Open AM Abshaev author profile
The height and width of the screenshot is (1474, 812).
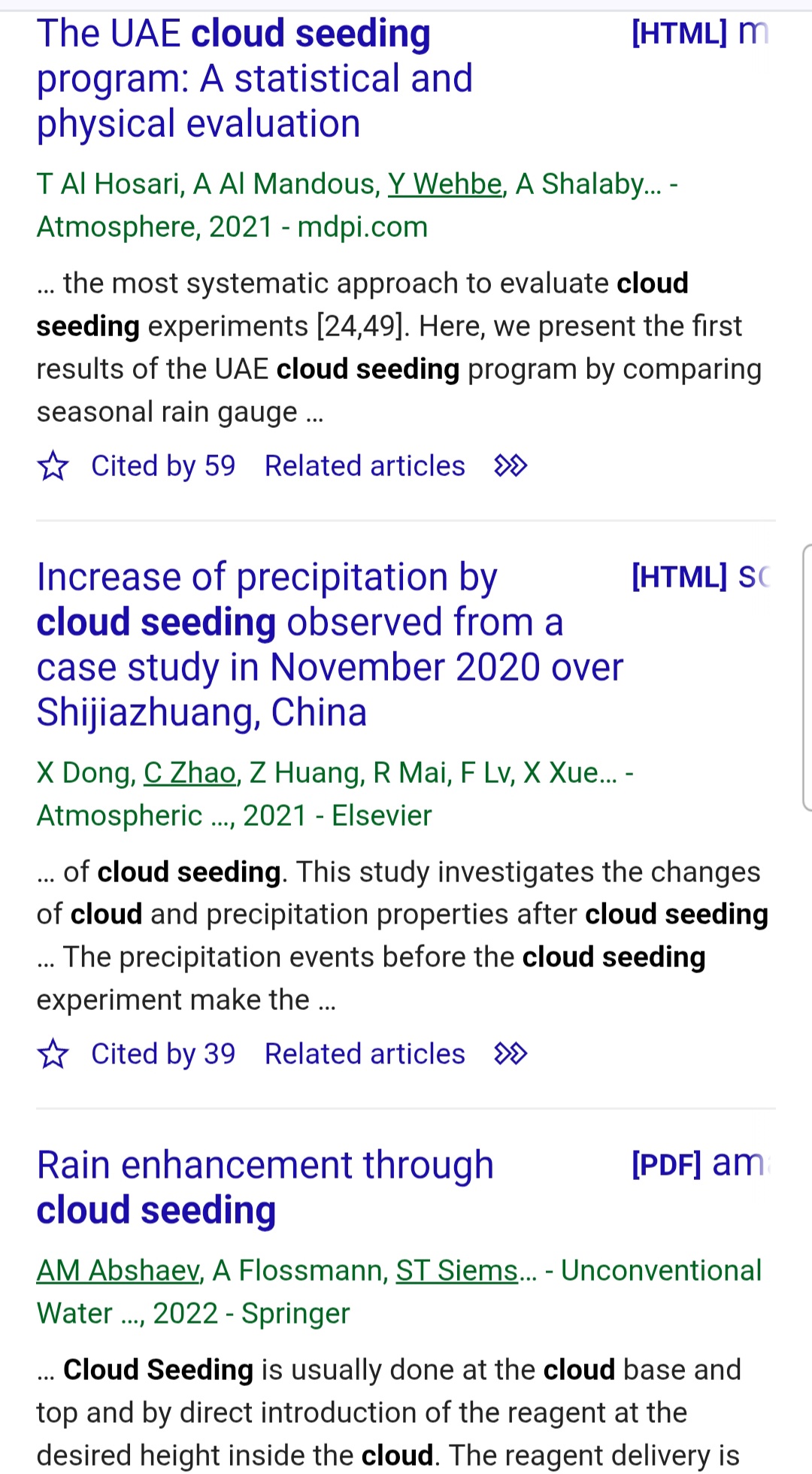[119, 1271]
